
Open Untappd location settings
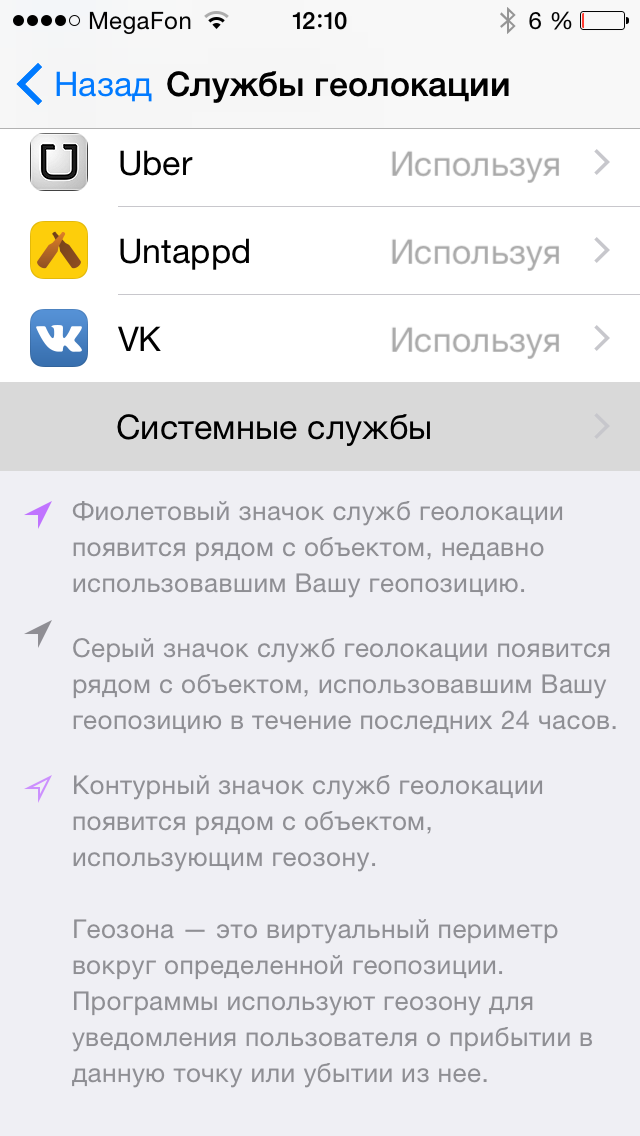pos(320,251)
